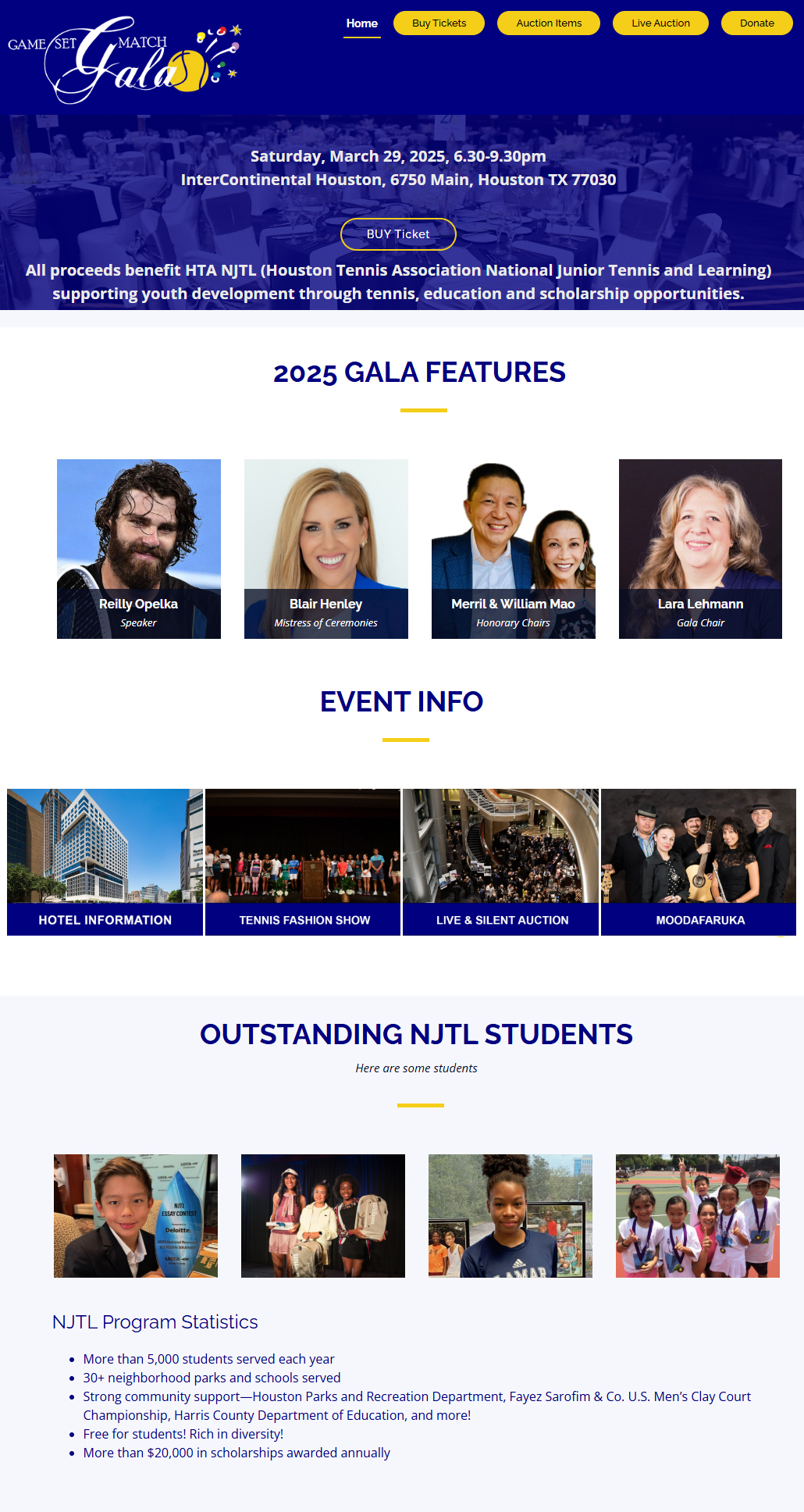
Task: Open the Gala logo homepage link
Action: (x=125, y=59)
